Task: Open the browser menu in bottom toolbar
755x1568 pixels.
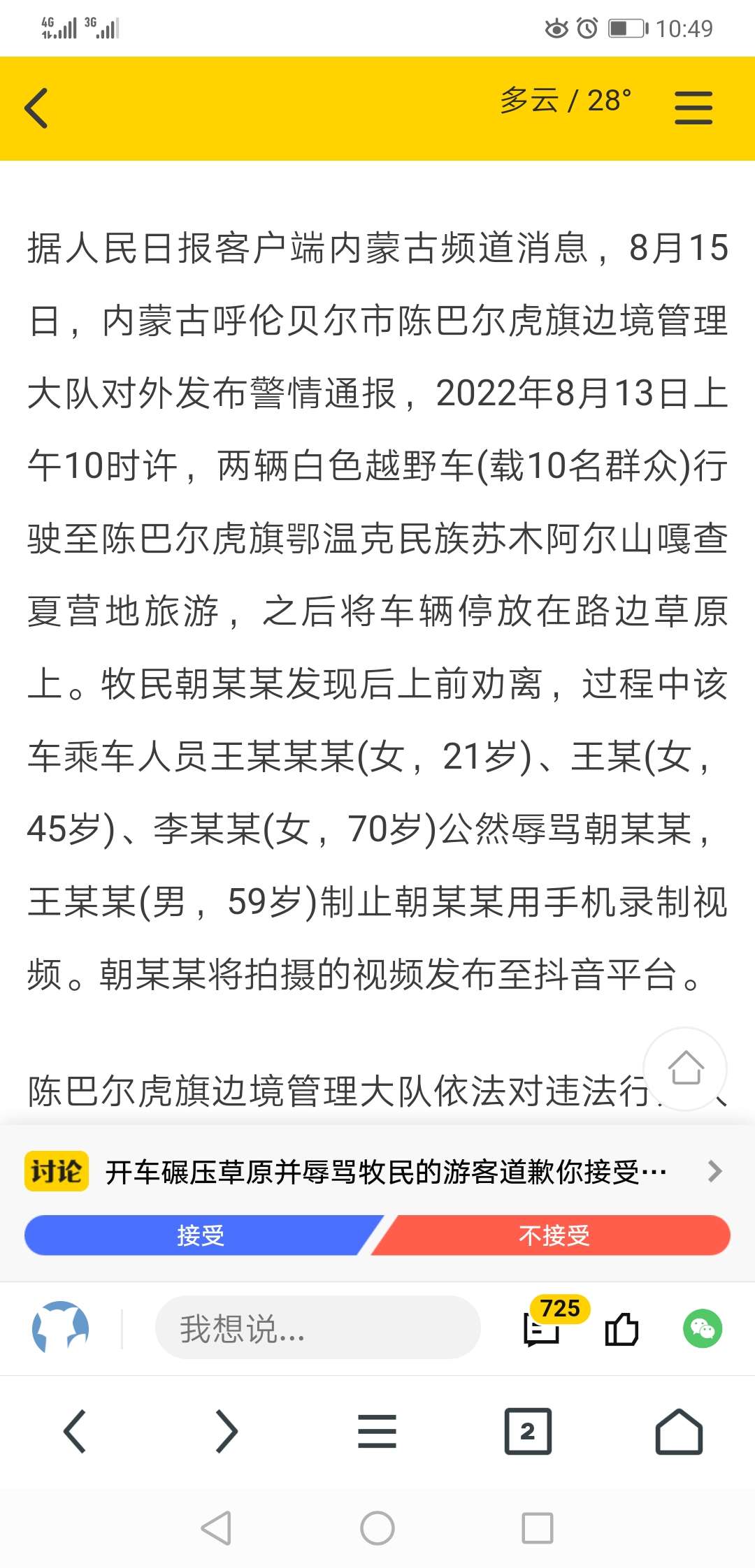Action: pos(377,1431)
